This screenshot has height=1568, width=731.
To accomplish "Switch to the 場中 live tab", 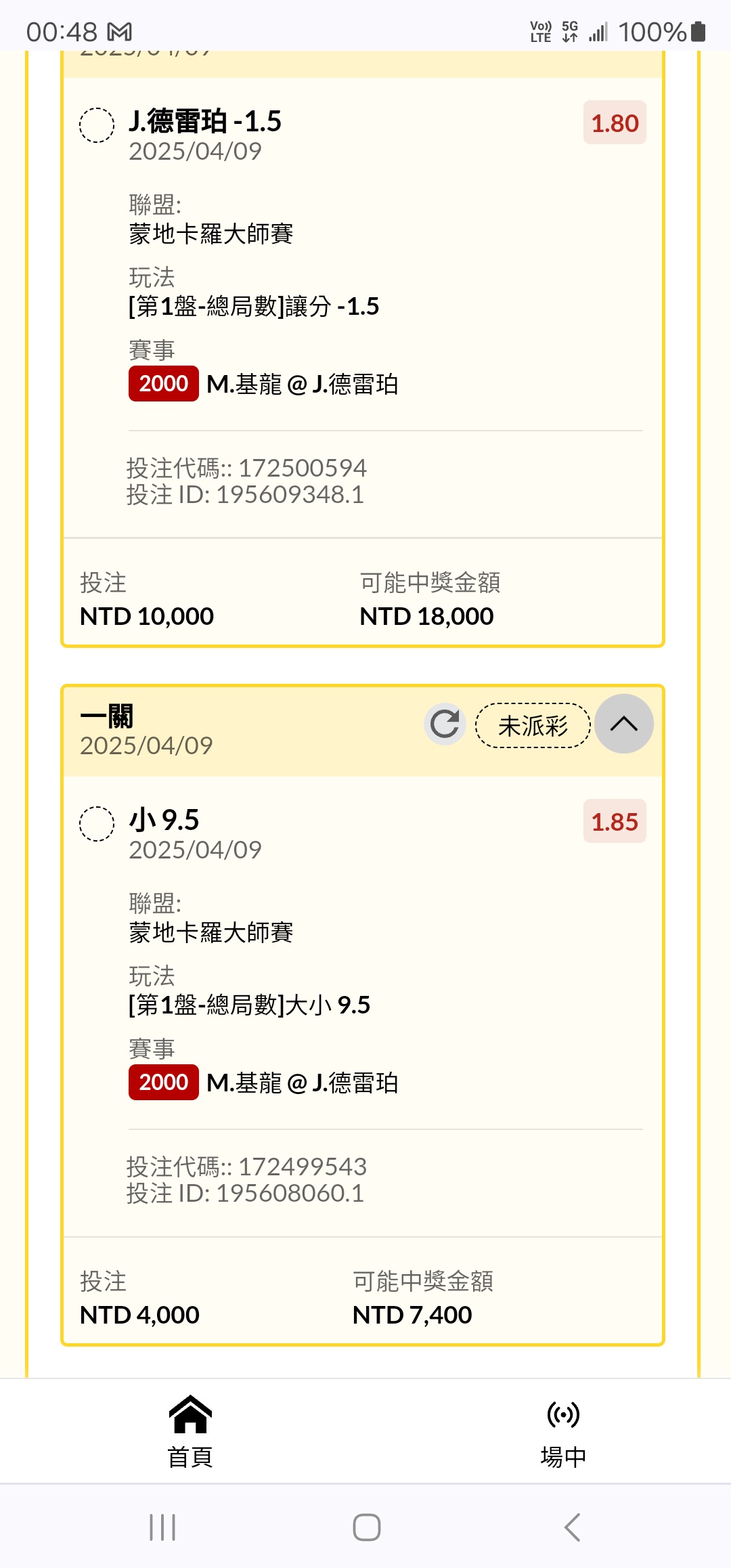I will [563, 1431].
